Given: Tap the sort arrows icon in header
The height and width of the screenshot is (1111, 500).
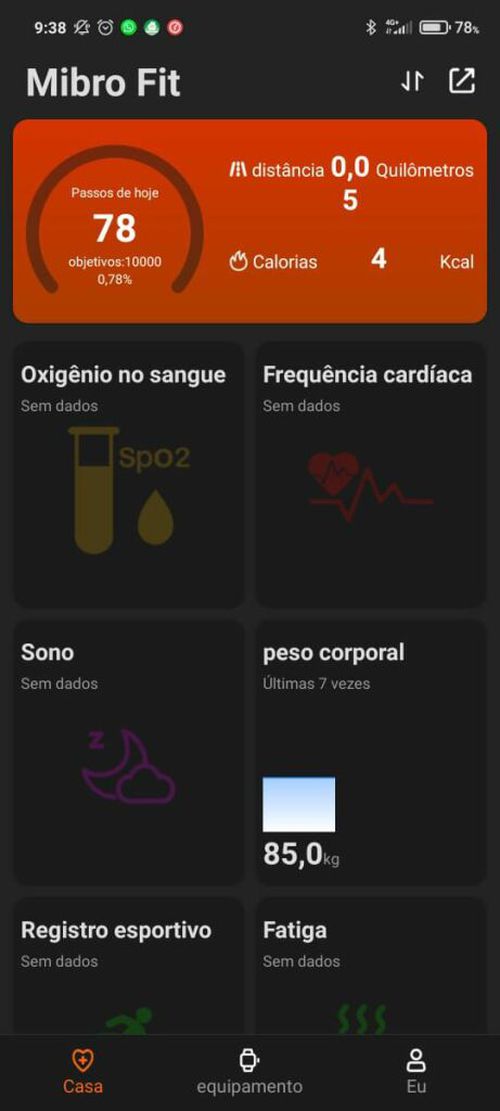Looking at the screenshot, I should click(x=412, y=81).
